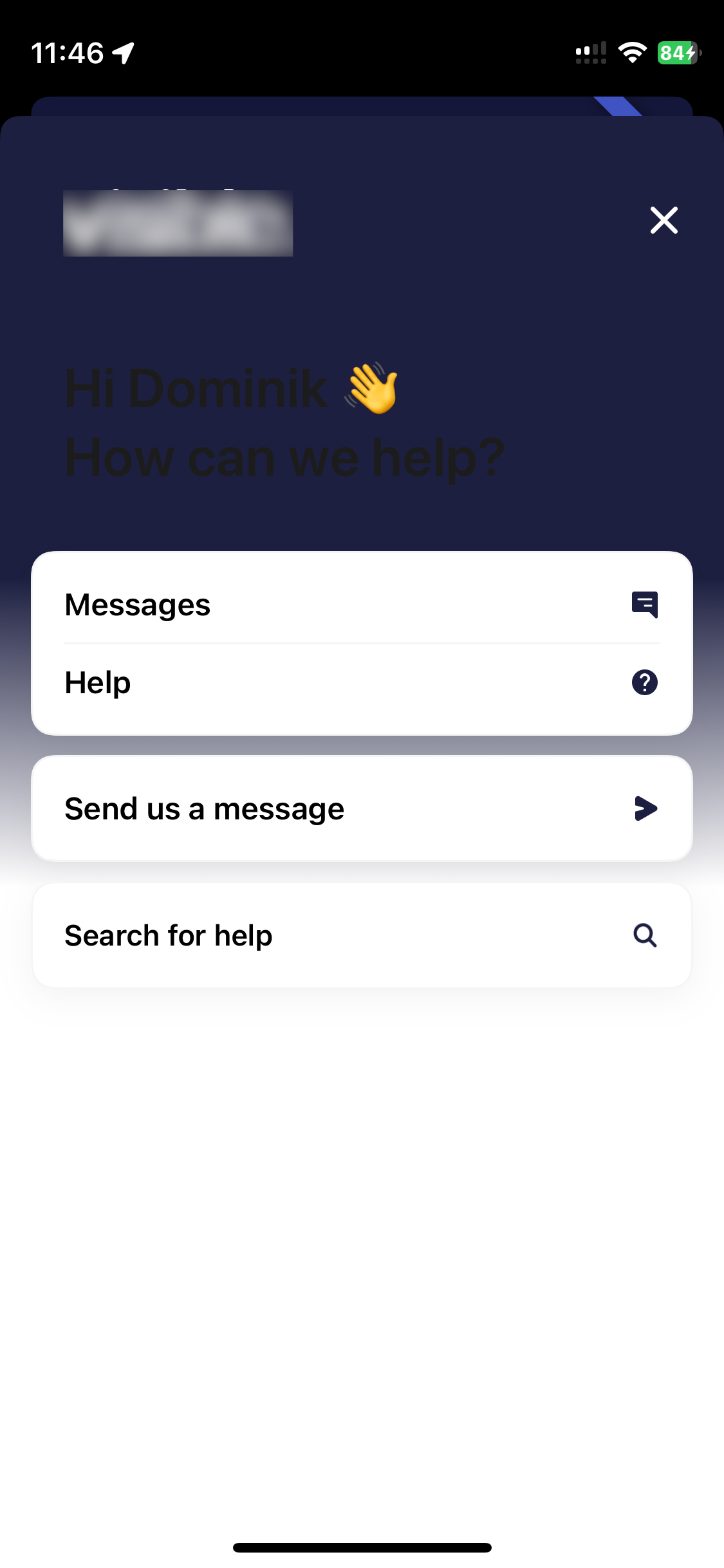
Task: Tap Send us a message
Action: [362, 808]
